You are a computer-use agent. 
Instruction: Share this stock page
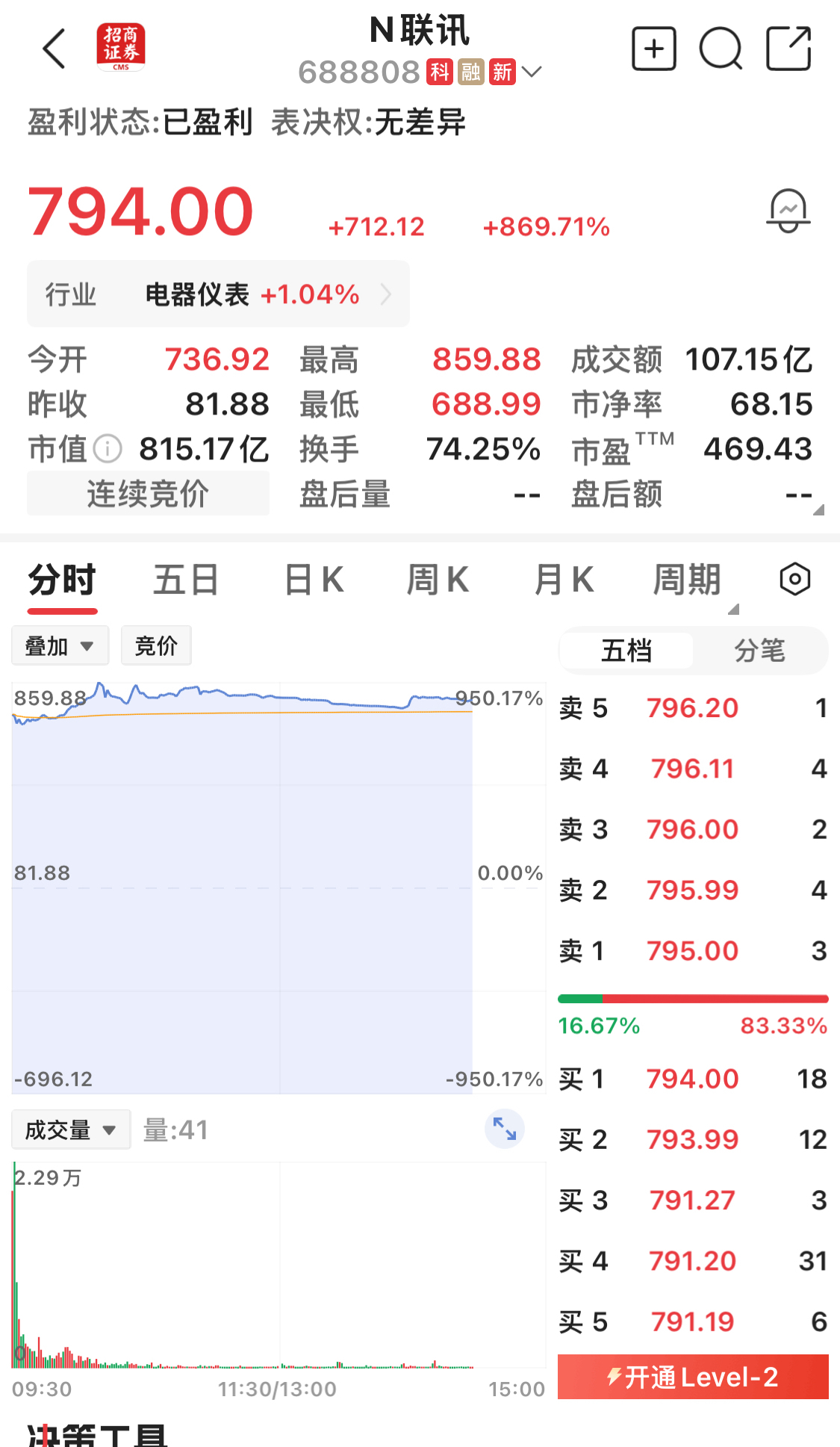[788, 49]
